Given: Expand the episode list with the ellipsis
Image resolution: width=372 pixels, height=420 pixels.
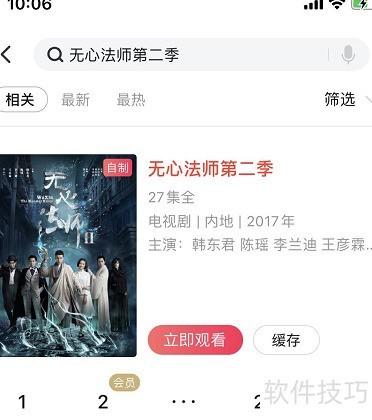Looking at the screenshot, I should tap(184, 402).
